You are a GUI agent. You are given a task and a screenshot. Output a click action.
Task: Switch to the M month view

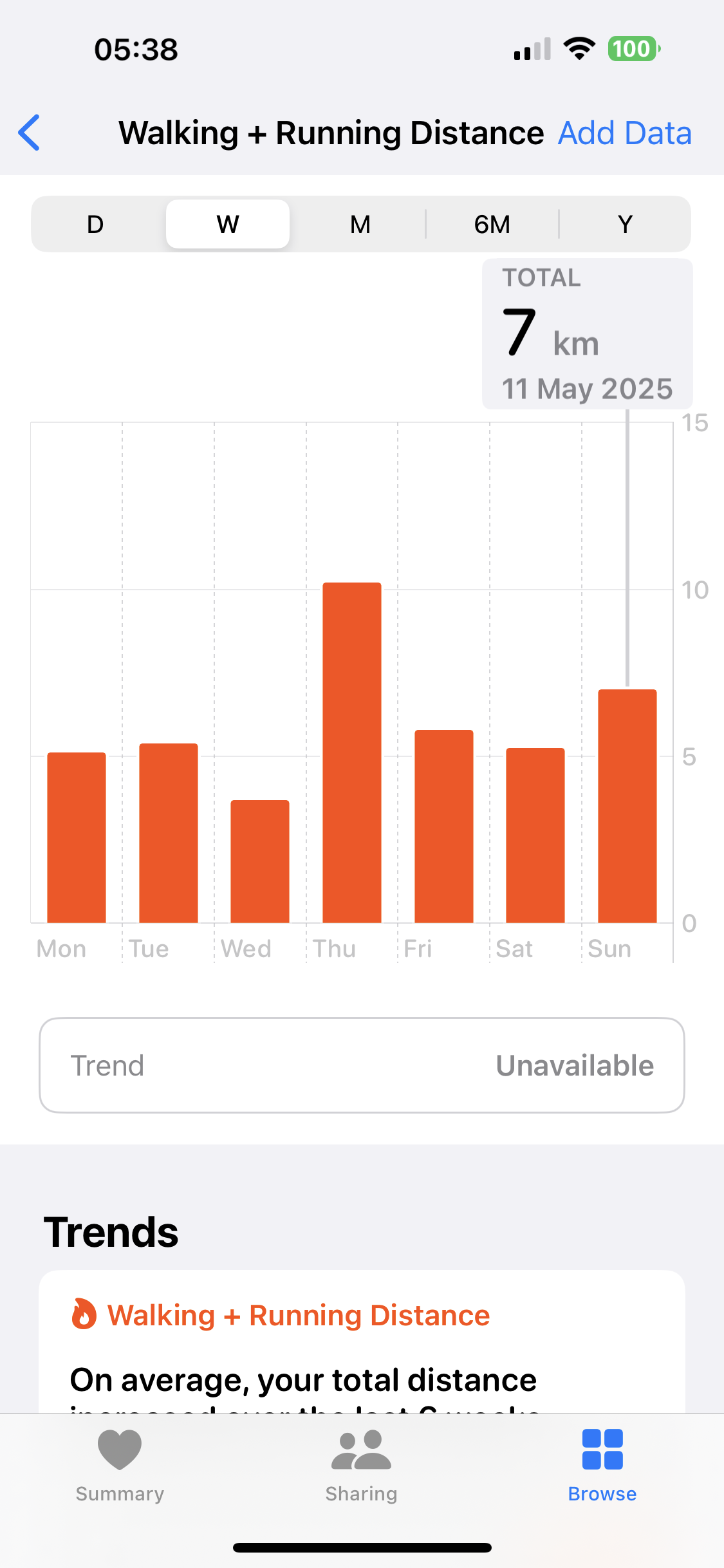[x=360, y=224]
